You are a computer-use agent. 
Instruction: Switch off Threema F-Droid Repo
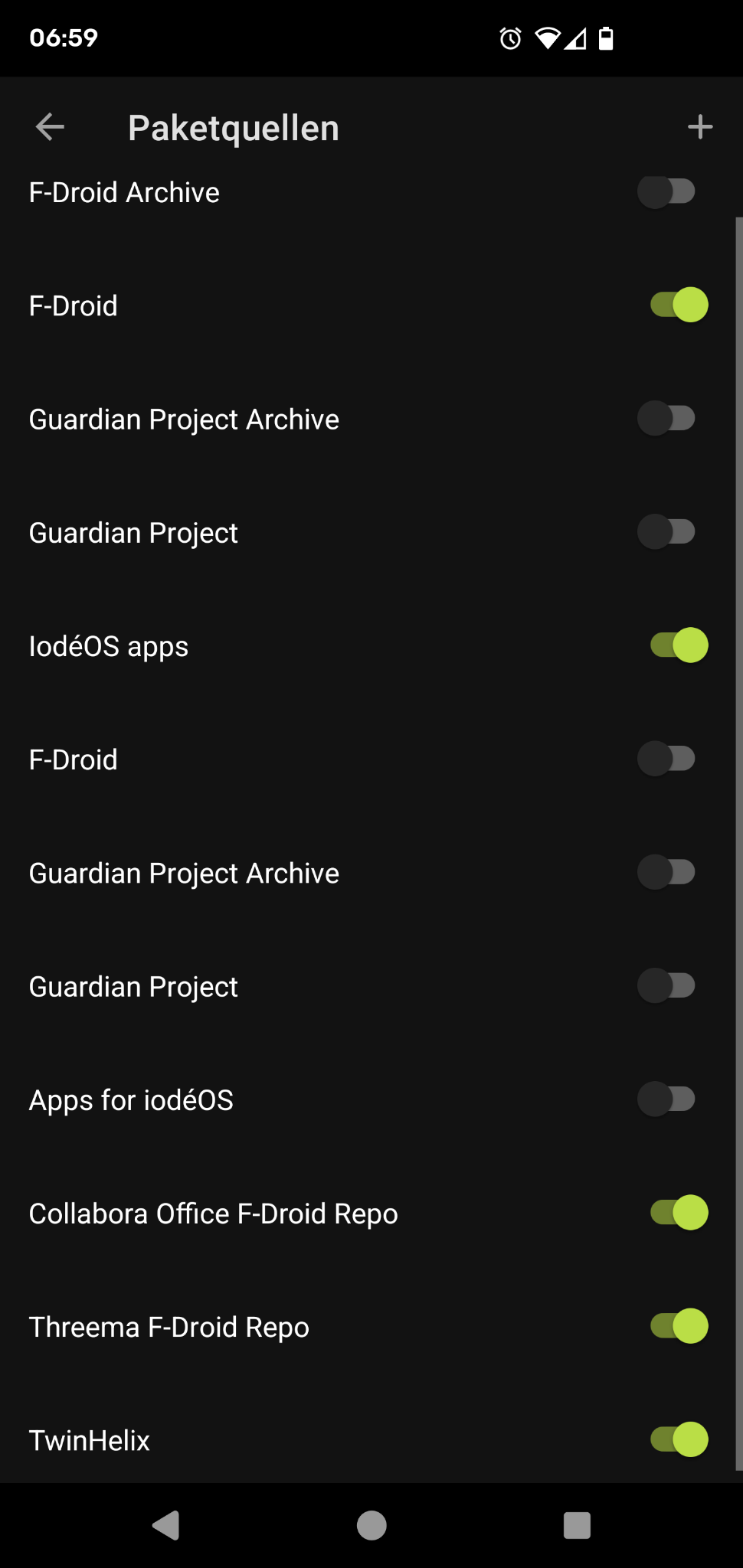click(679, 1326)
